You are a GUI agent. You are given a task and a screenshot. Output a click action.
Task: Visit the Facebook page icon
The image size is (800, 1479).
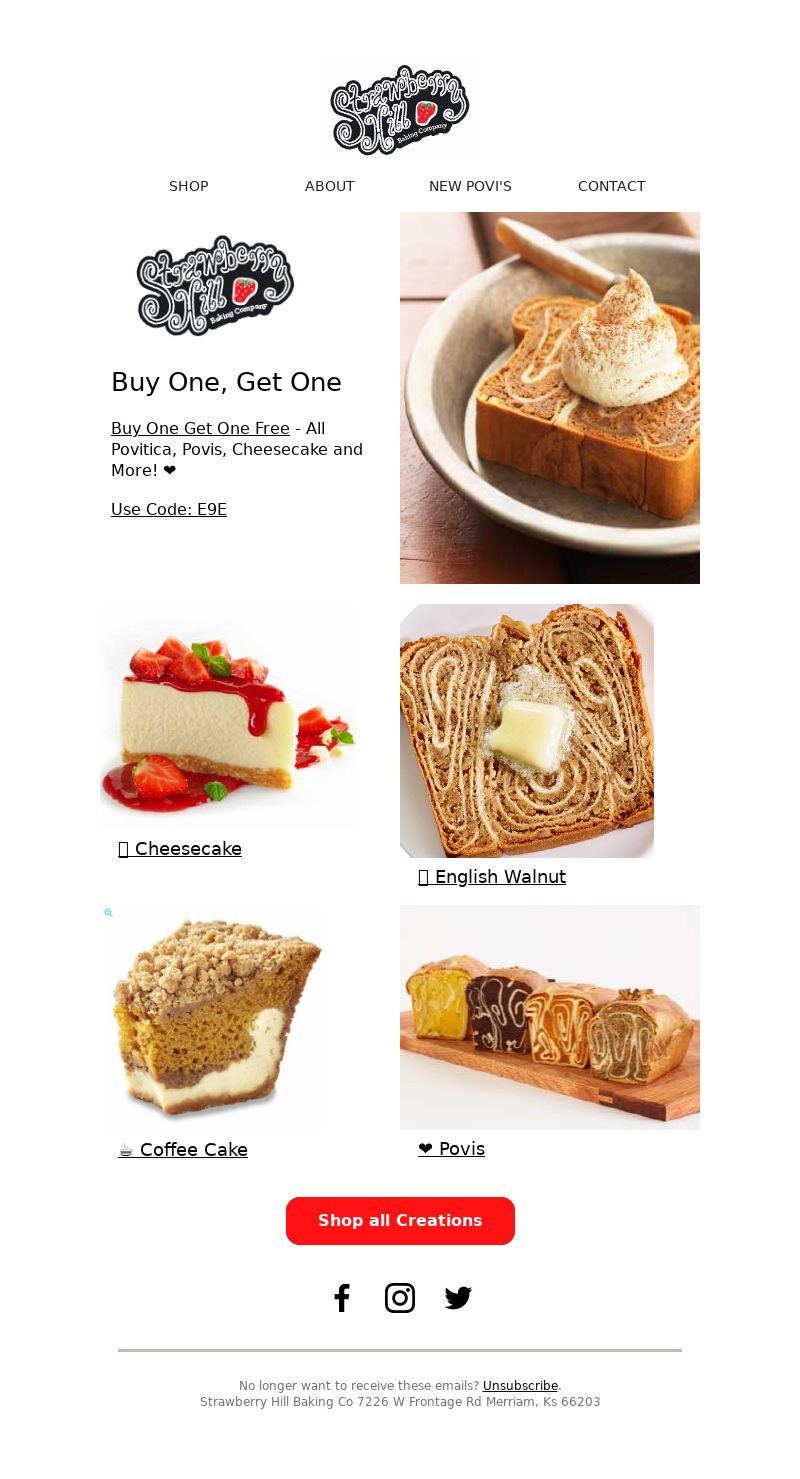coord(342,1298)
